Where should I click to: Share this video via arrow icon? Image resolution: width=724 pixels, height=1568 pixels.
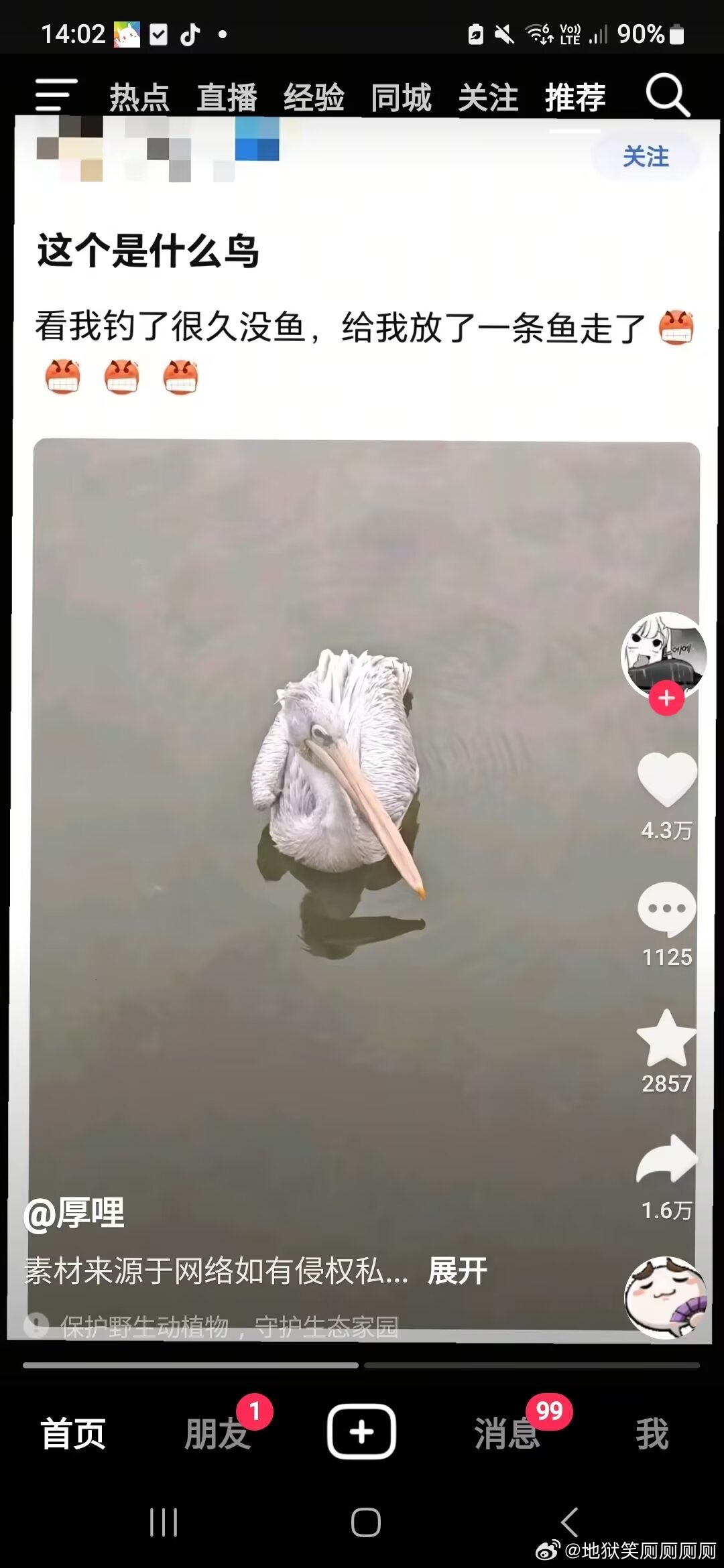[x=666, y=1160]
